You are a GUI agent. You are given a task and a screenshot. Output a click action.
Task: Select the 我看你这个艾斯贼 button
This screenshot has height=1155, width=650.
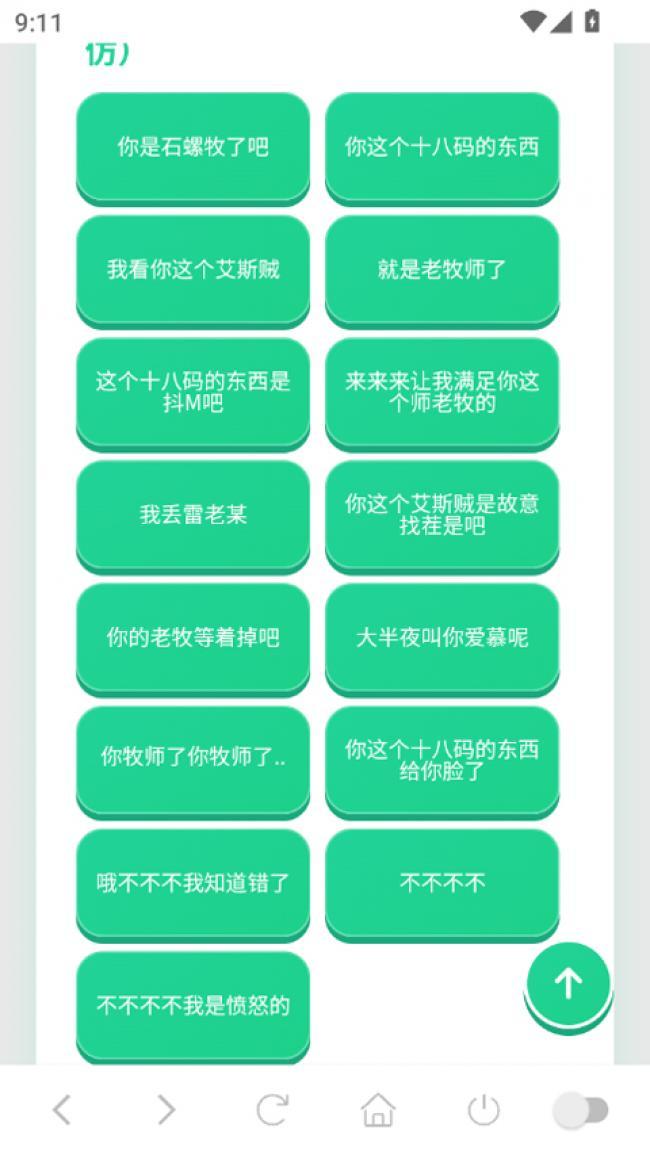coord(192,270)
